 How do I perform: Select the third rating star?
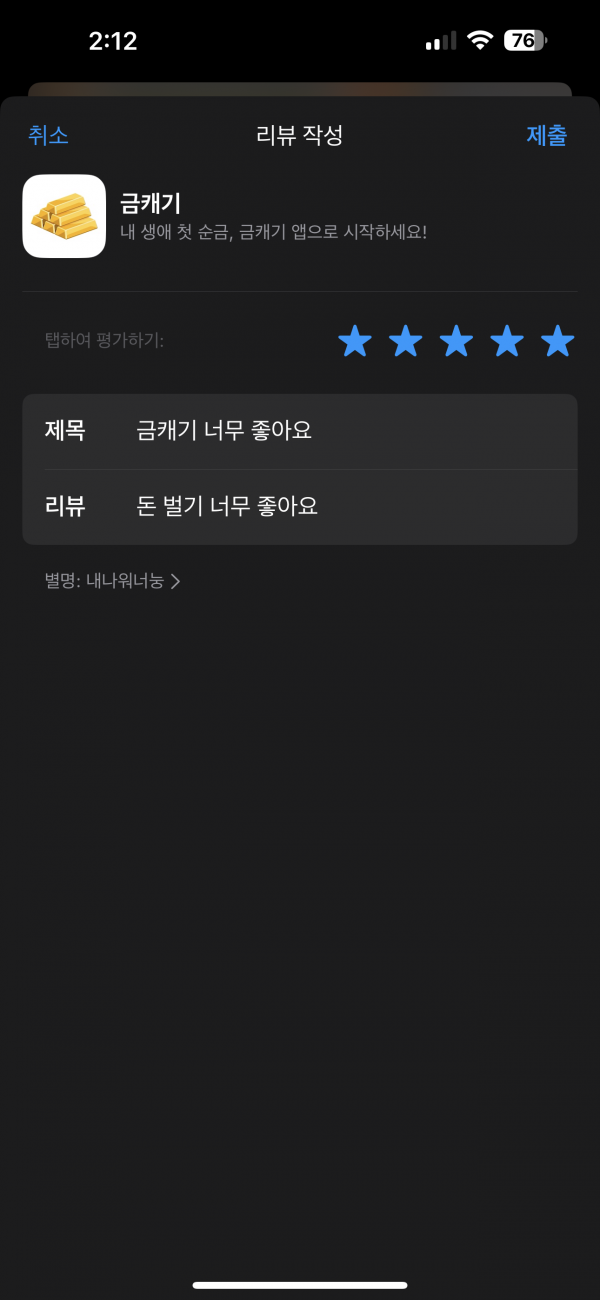pyautogui.click(x=456, y=341)
